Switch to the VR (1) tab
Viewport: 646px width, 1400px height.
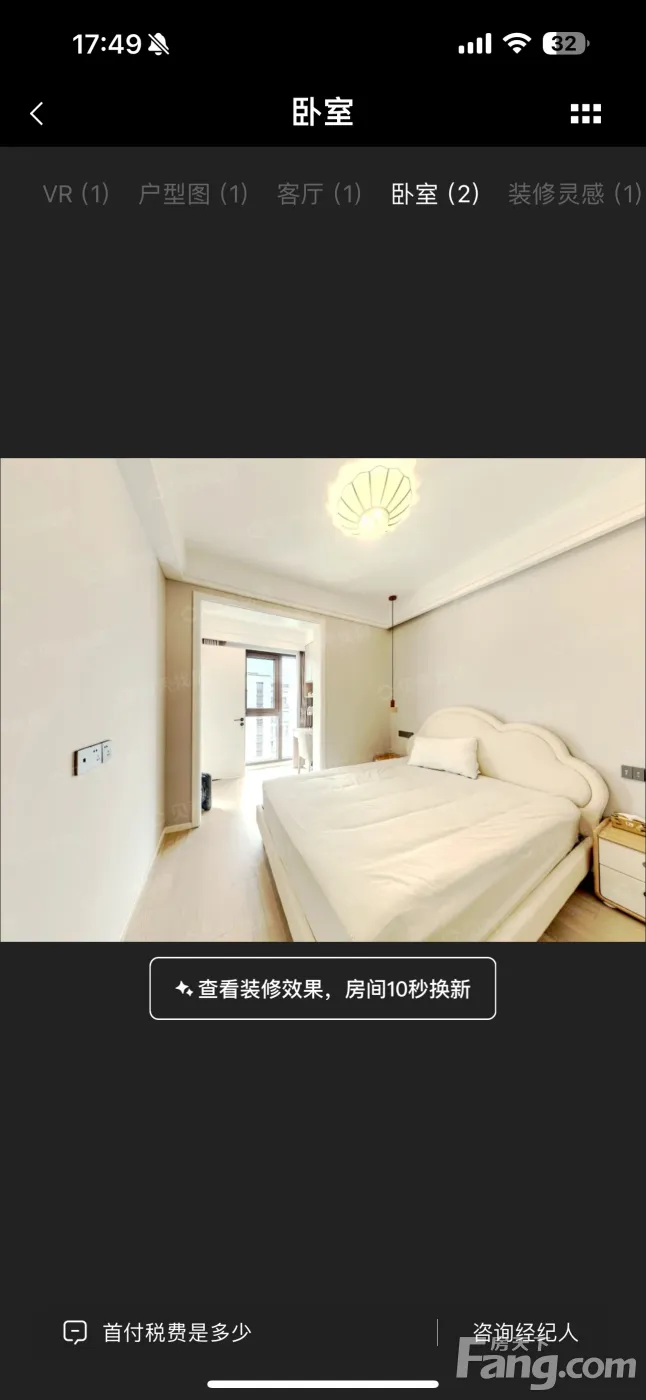click(76, 194)
